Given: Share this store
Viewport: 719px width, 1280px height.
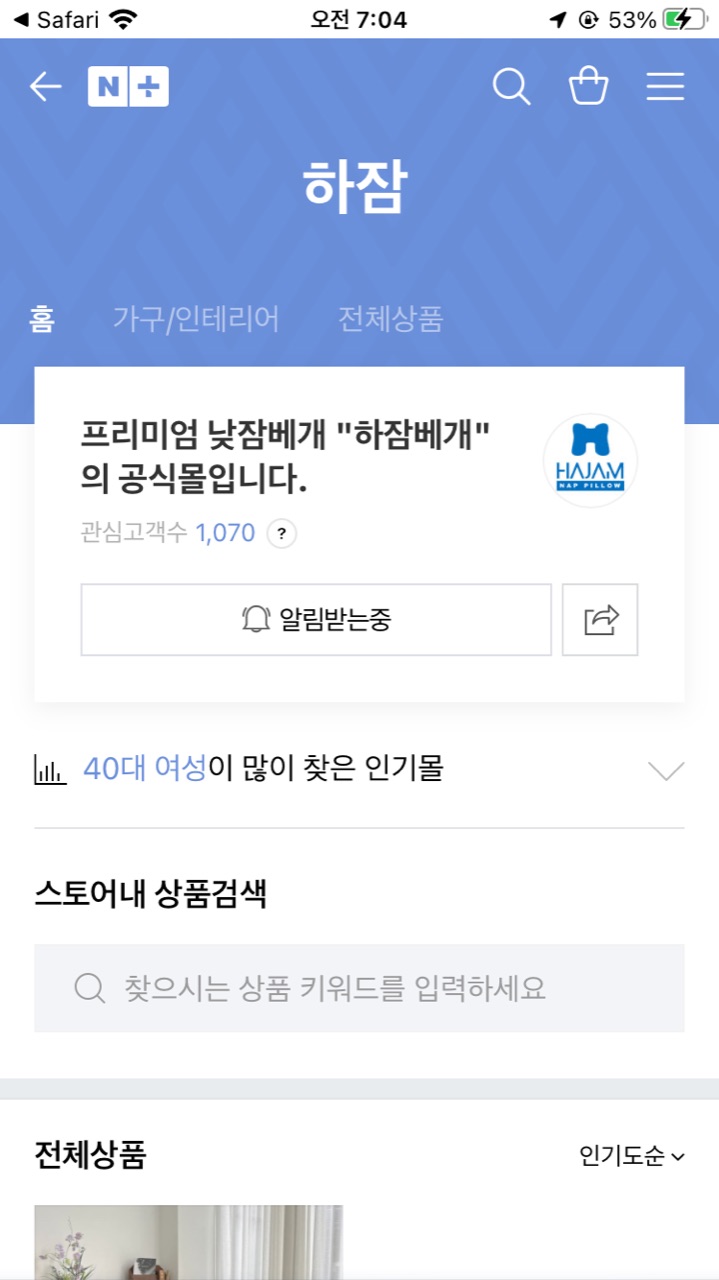Looking at the screenshot, I should (600, 620).
